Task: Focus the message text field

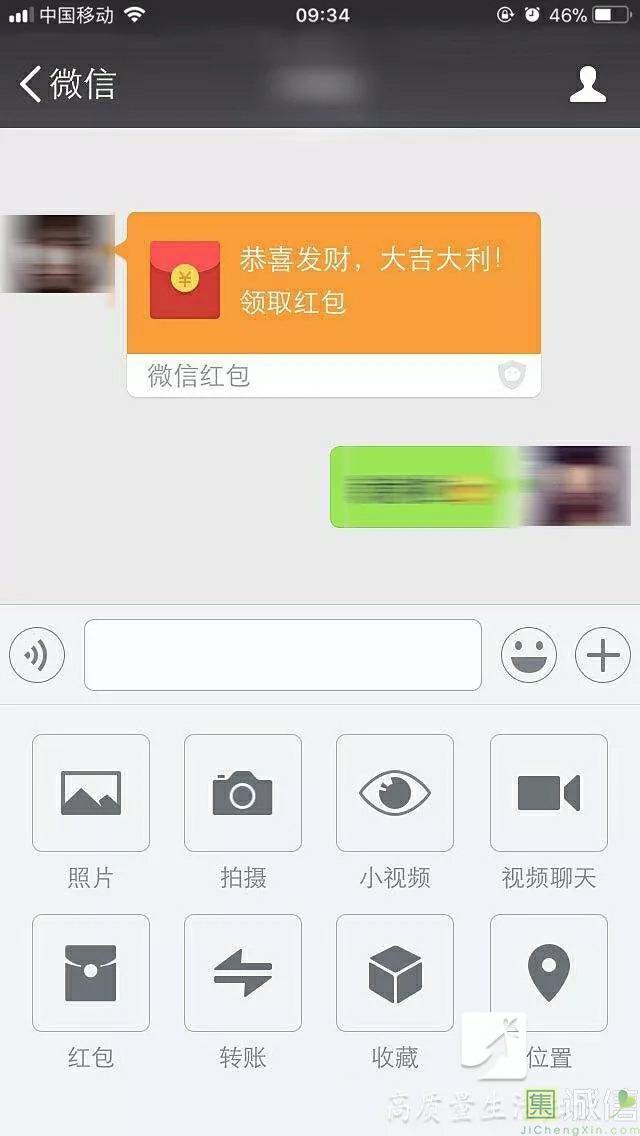Action: (x=283, y=655)
